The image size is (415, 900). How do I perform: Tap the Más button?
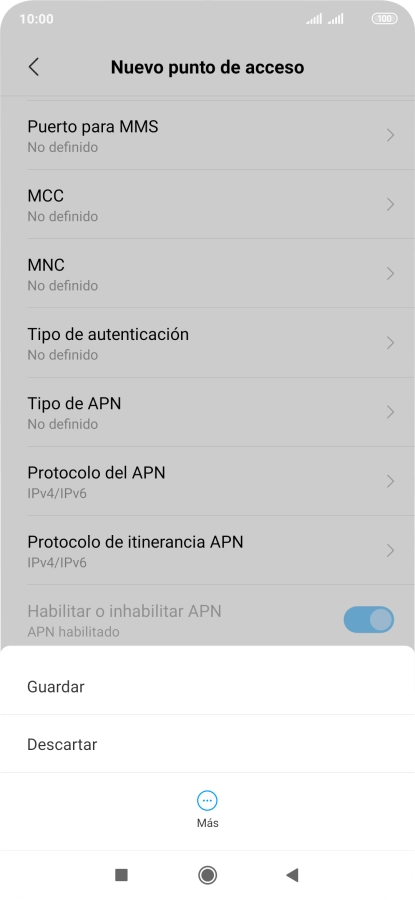click(x=207, y=809)
